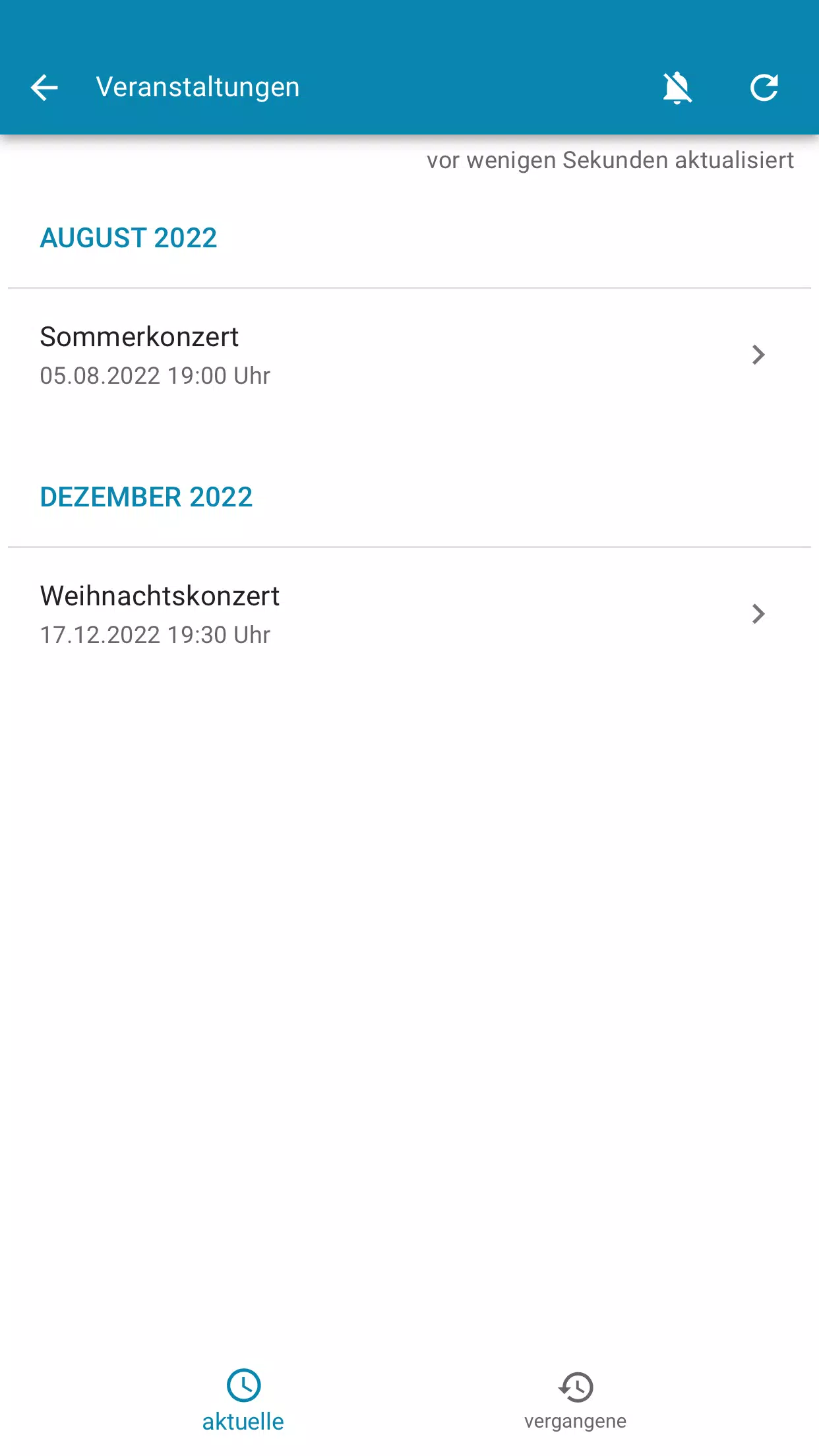Toggle the muted notifications bell
Screen dimensions: 819x1456
click(677, 88)
